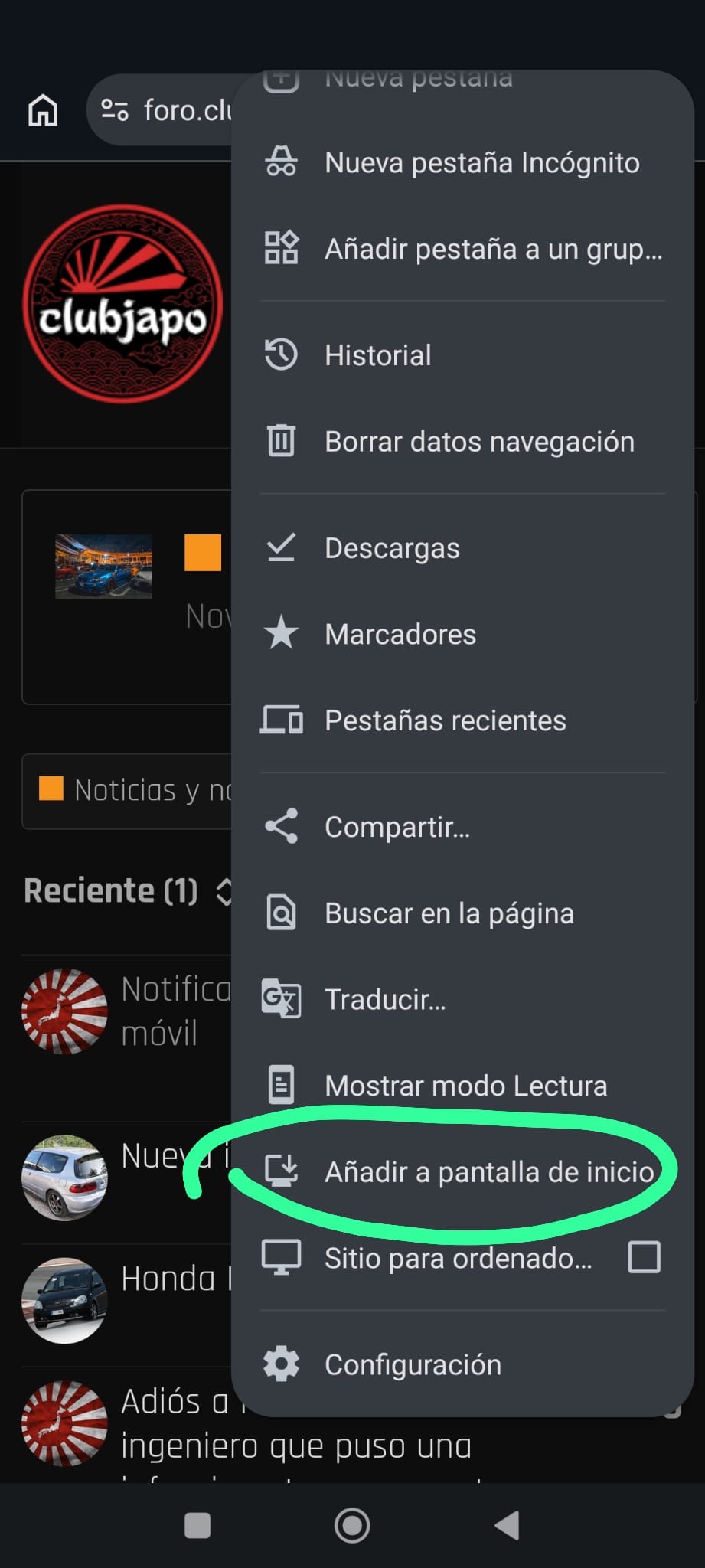Tap the browser home icon
705x1568 pixels.
(43, 110)
